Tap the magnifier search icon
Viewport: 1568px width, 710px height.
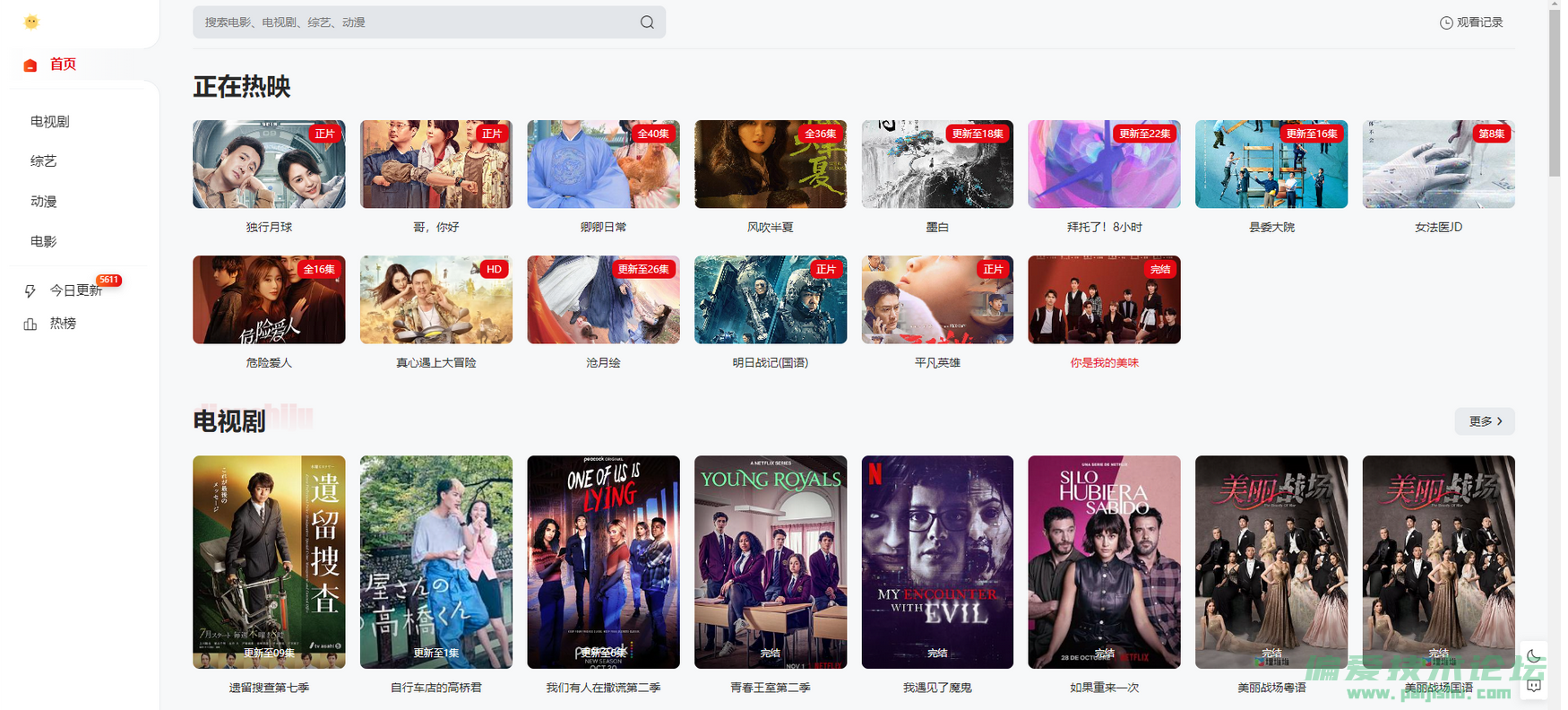pyautogui.click(x=647, y=22)
